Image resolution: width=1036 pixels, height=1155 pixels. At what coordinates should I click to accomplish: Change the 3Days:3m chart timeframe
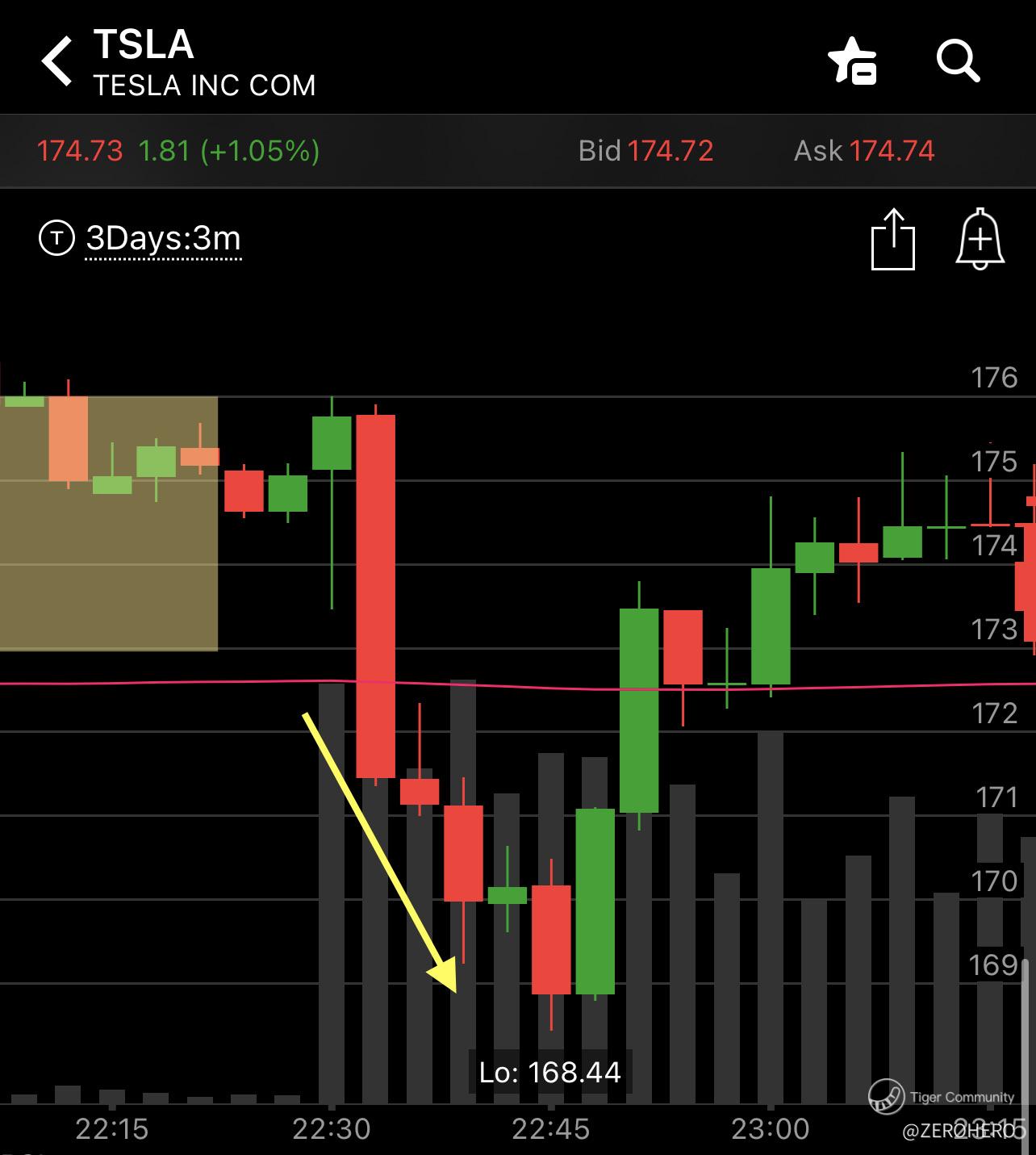click(x=163, y=239)
